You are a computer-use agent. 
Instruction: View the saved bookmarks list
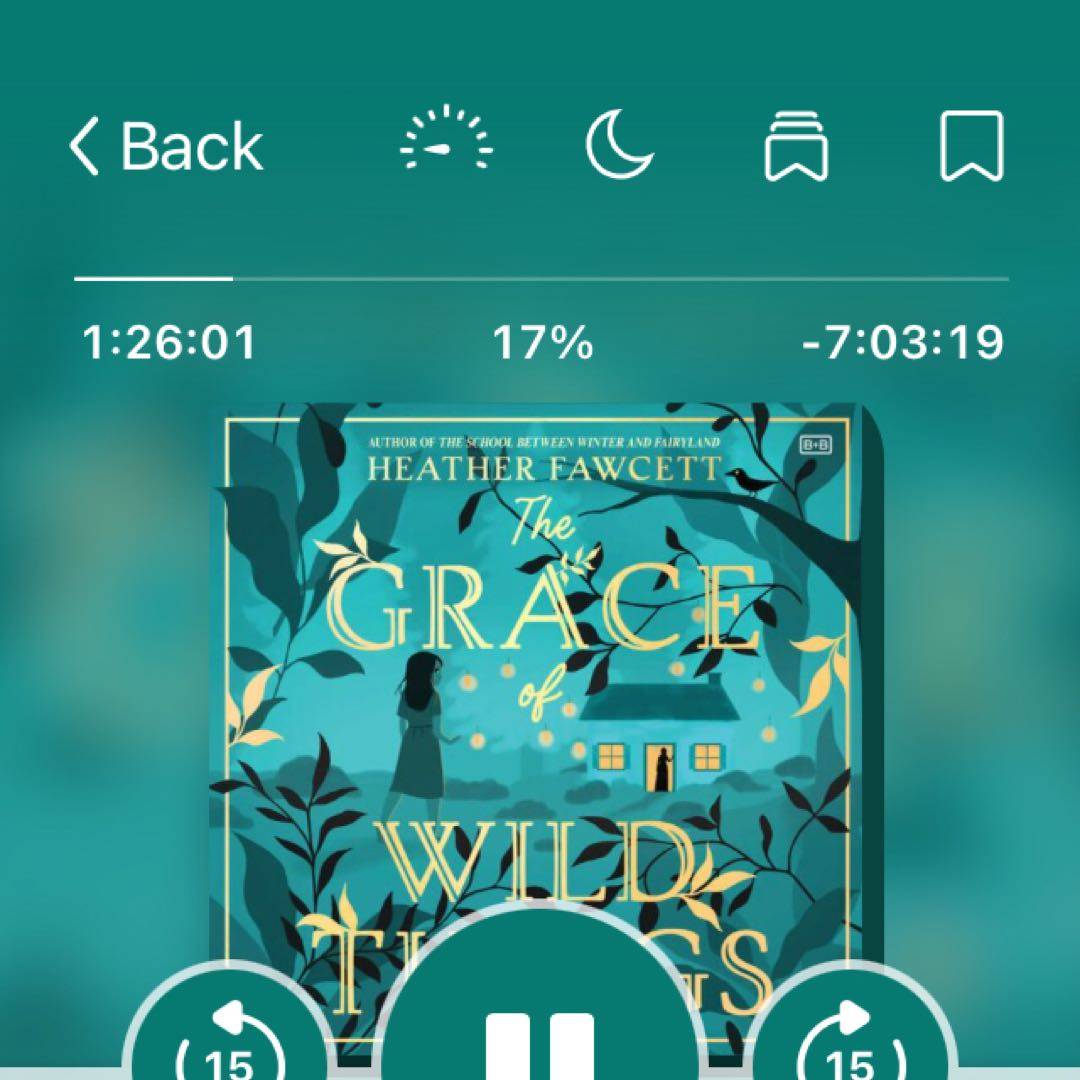(x=795, y=147)
